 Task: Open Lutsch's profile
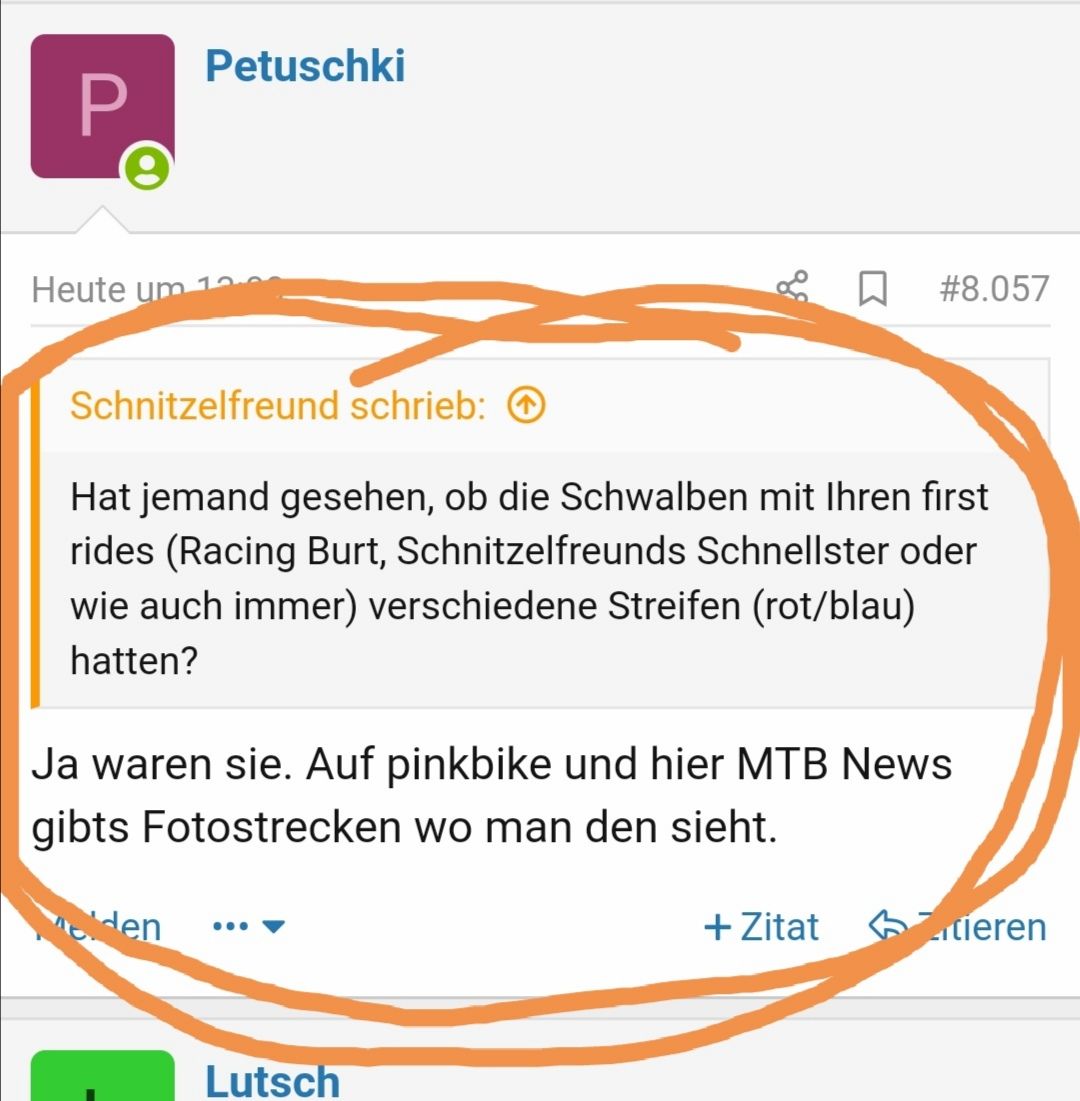tap(272, 1081)
